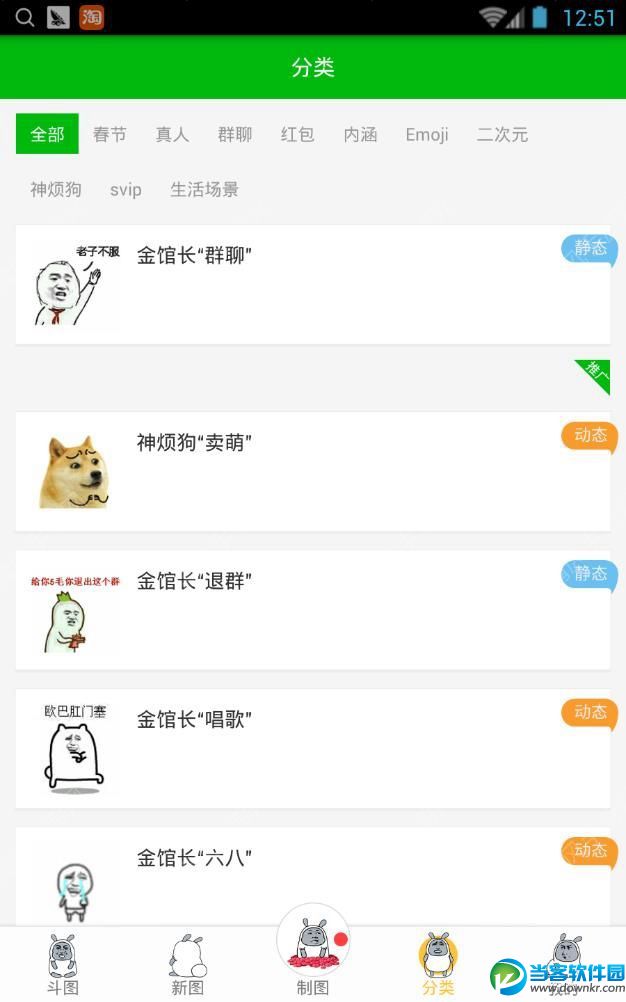View the 金馆长“退群” sticker pack
The width and height of the screenshot is (626, 1002).
point(312,610)
